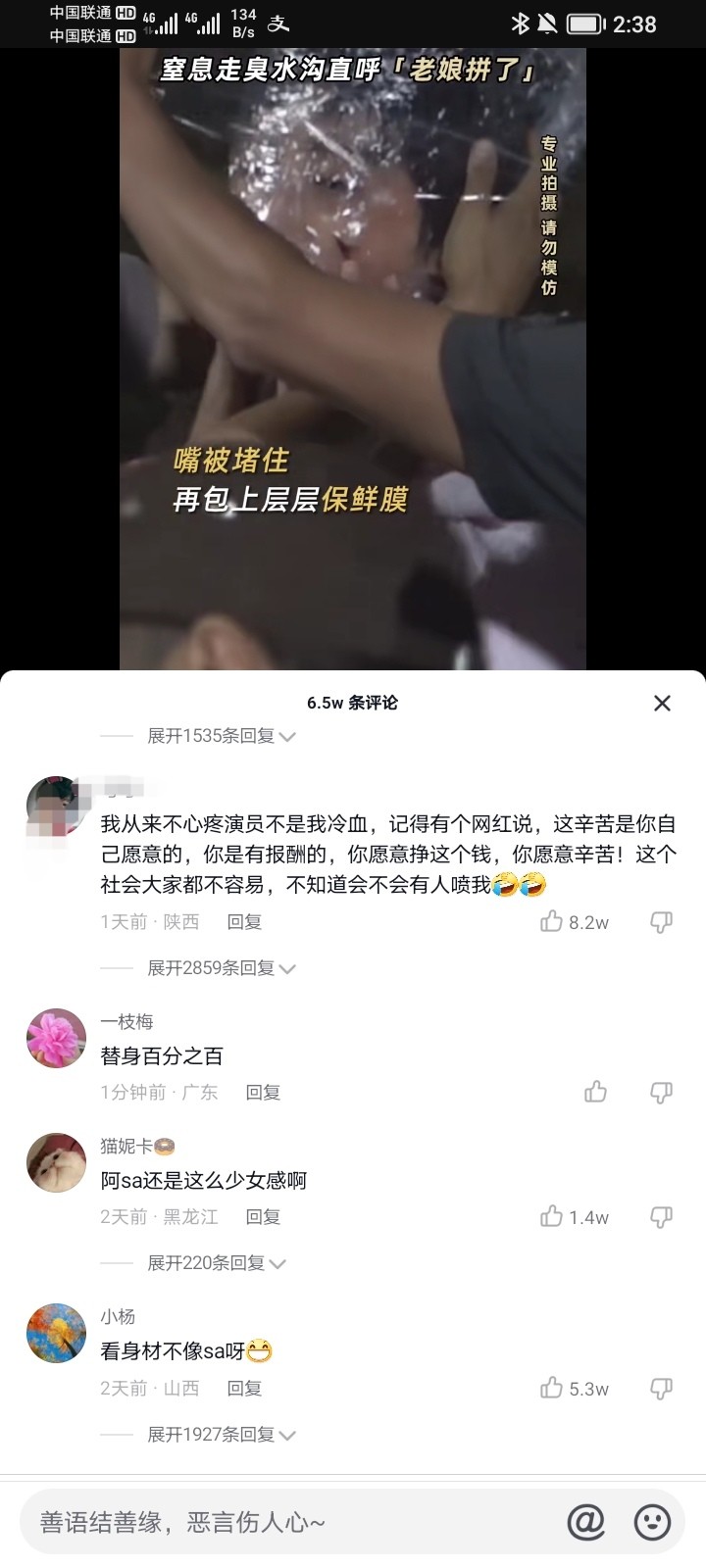
Task: Reply to 一枝梅's comment
Action: pyautogui.click(x=263, y=1093)
